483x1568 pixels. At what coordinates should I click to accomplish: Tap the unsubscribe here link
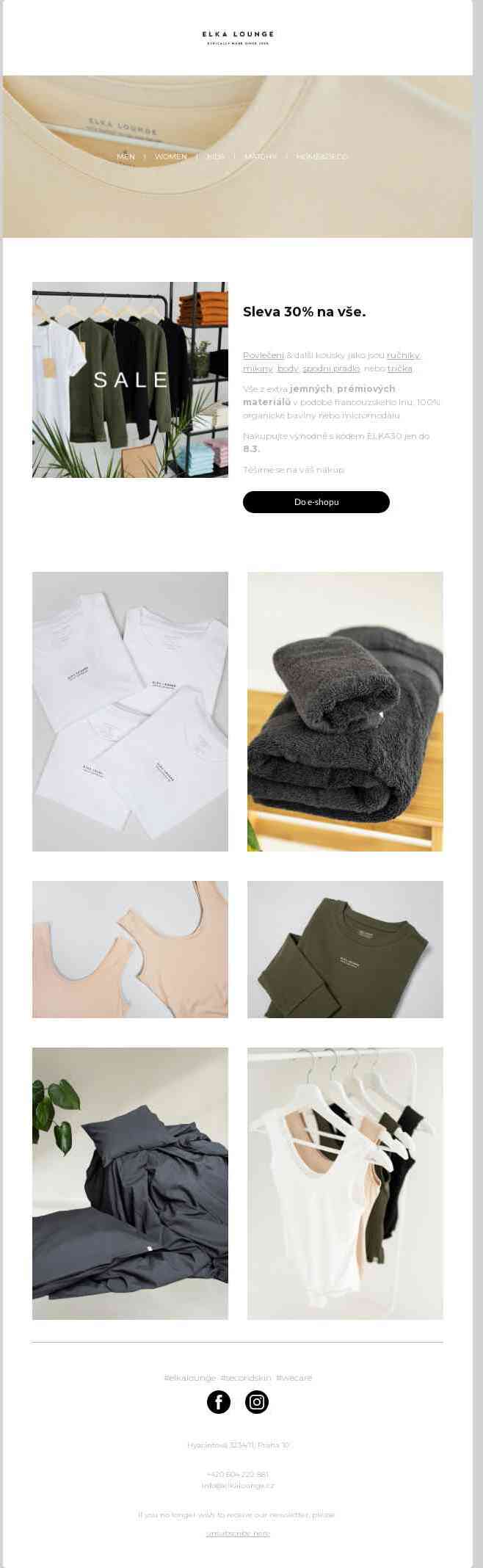(237, 1533)
